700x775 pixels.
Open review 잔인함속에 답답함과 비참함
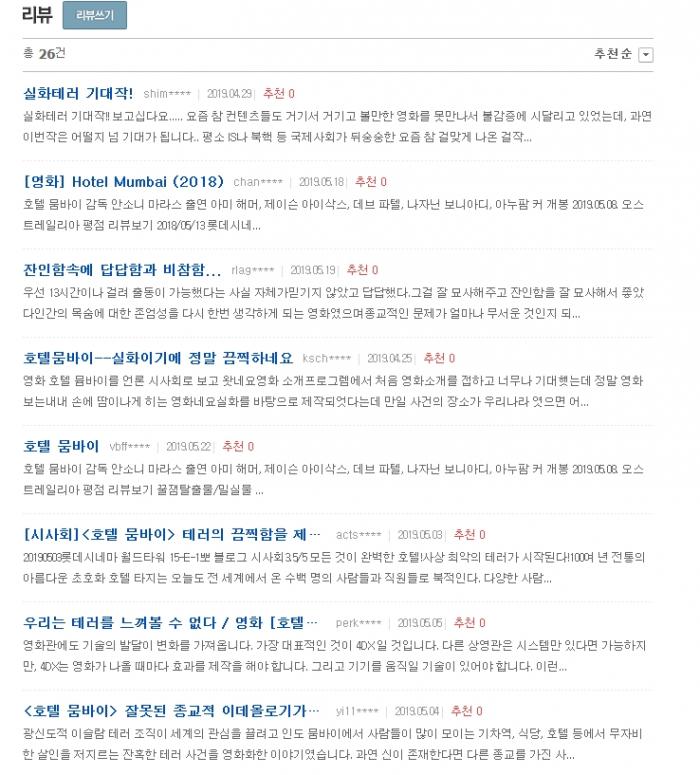pos(122,269)
